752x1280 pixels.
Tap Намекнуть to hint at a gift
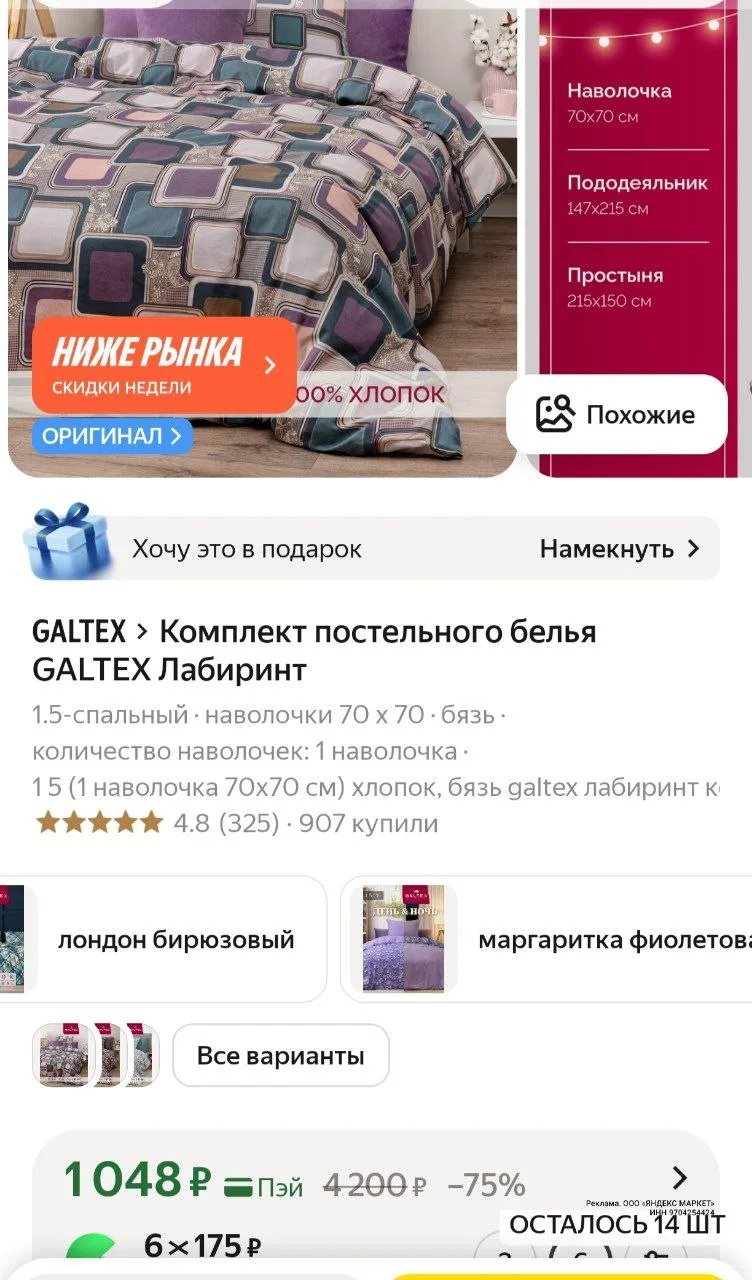(x=619, y=548)
